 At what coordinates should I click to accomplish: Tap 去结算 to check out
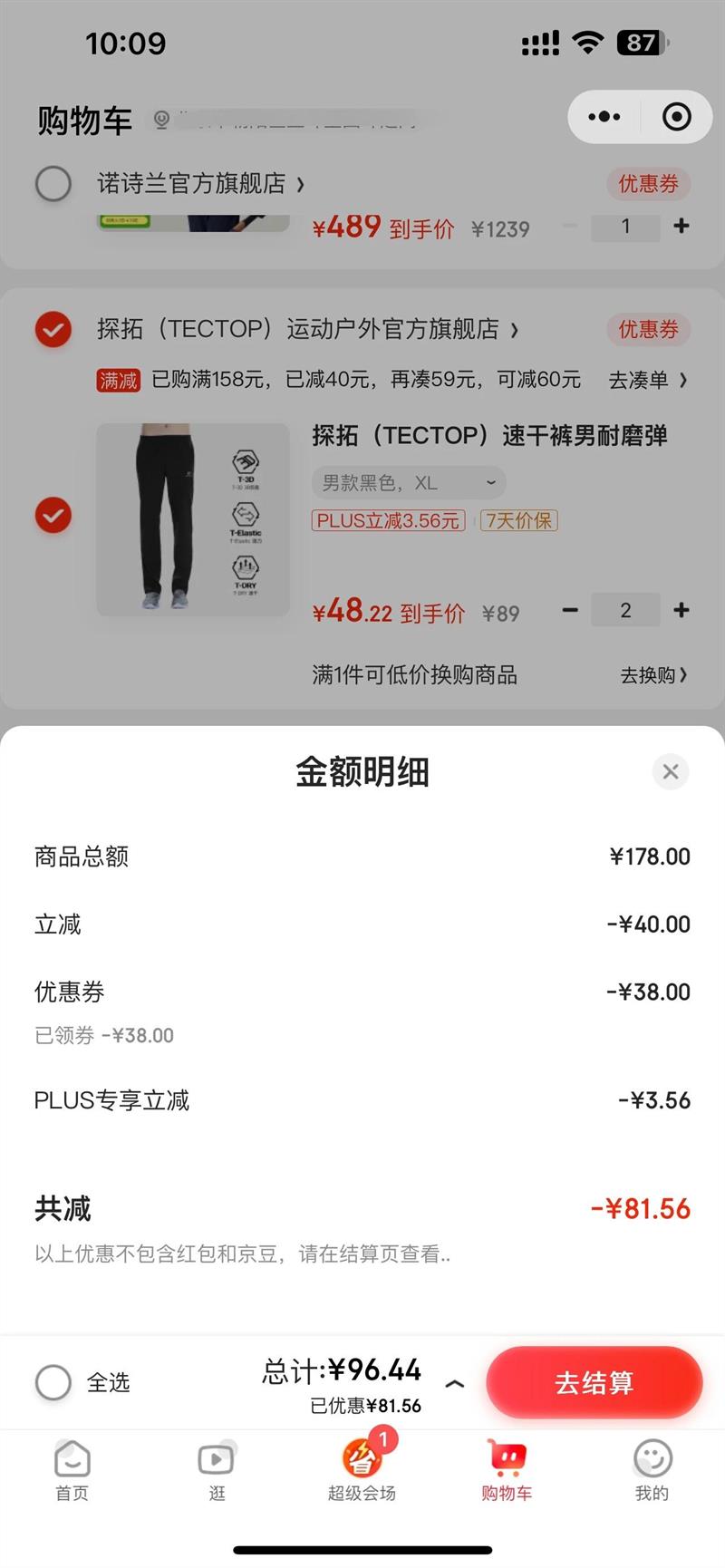[594, 1382]
